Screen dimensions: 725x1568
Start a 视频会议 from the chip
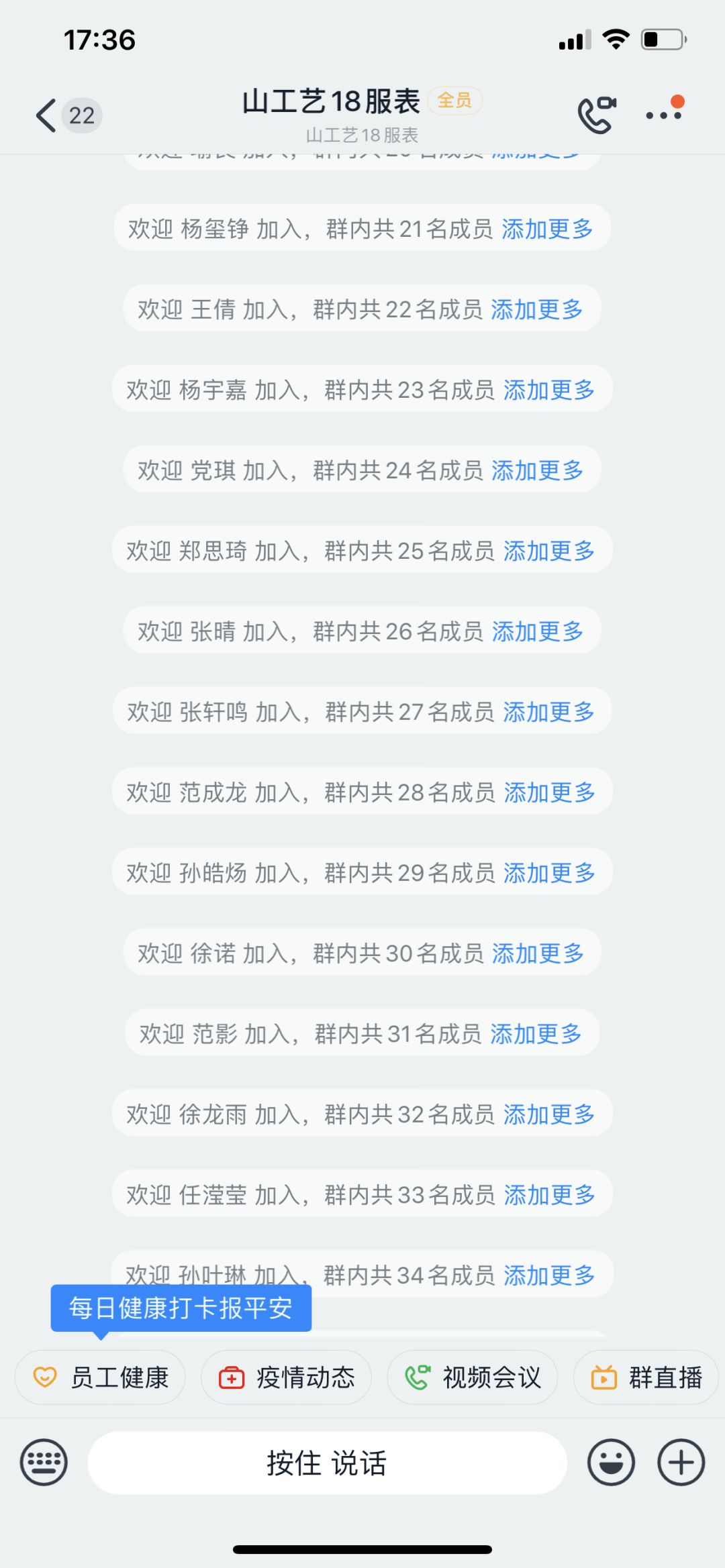click(x=472, y=1377)
